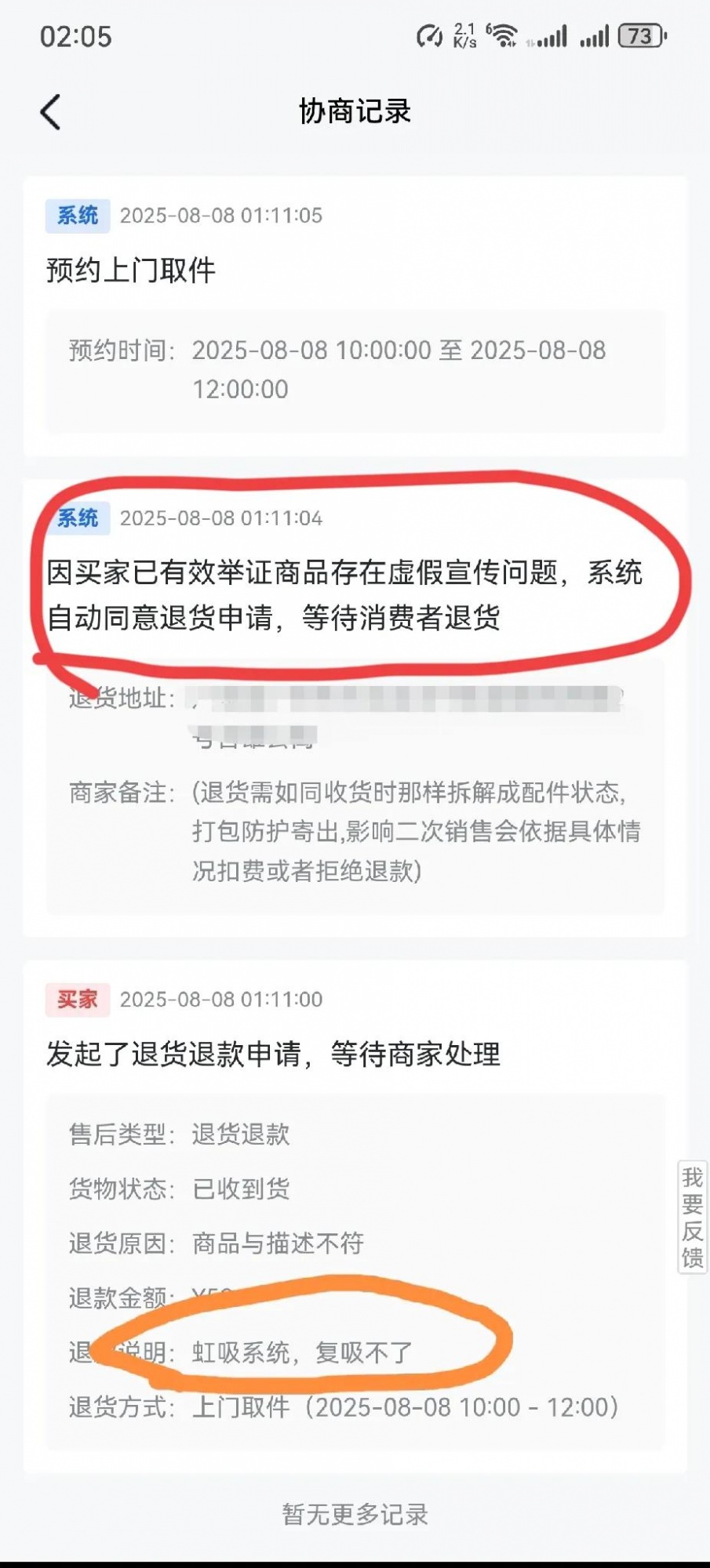Image resolution: width=710 pixels, height=1568 pixels.
Task: Go back from the 协商记录 page
Action: pyautogui.click(x=51, y=112)
